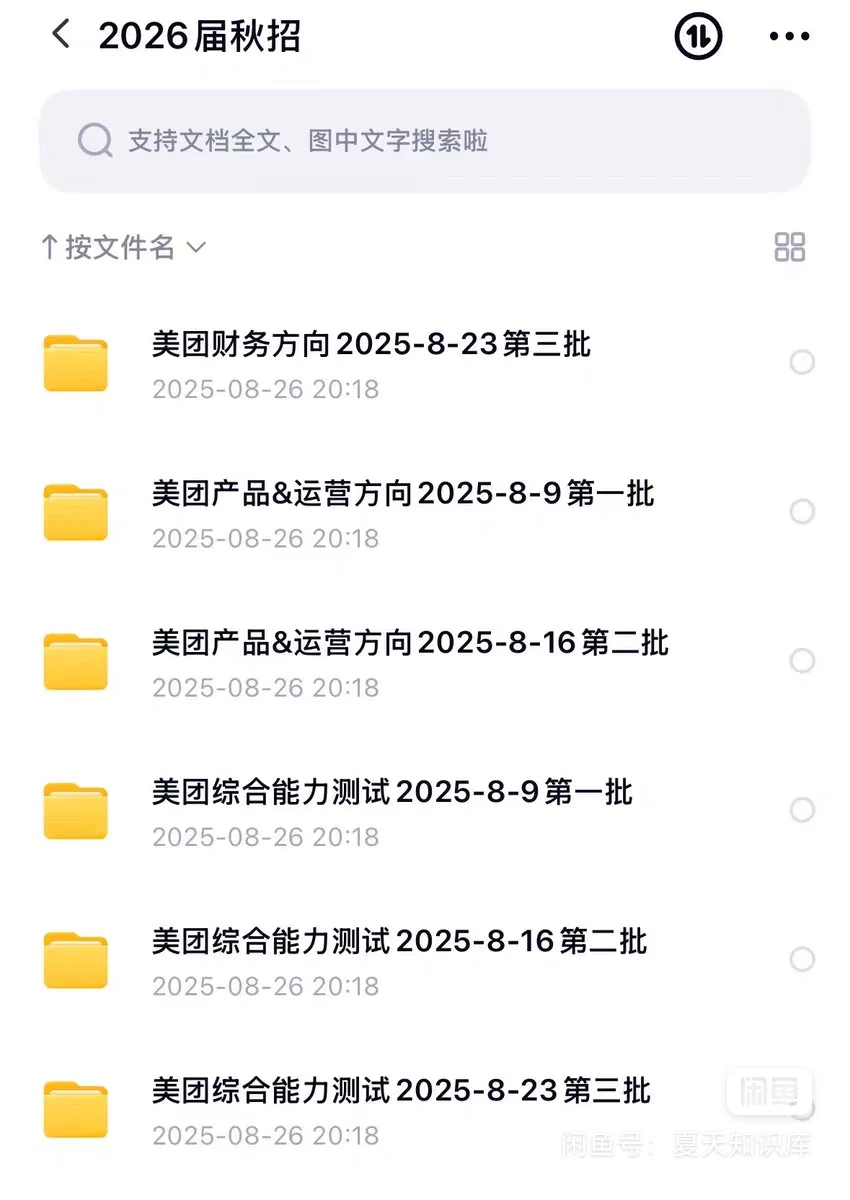Viewport: 850px width, 1200px height.
Task: Open folder 美团财务方向2025-8-23第三批
Action: tap(371, 345)
